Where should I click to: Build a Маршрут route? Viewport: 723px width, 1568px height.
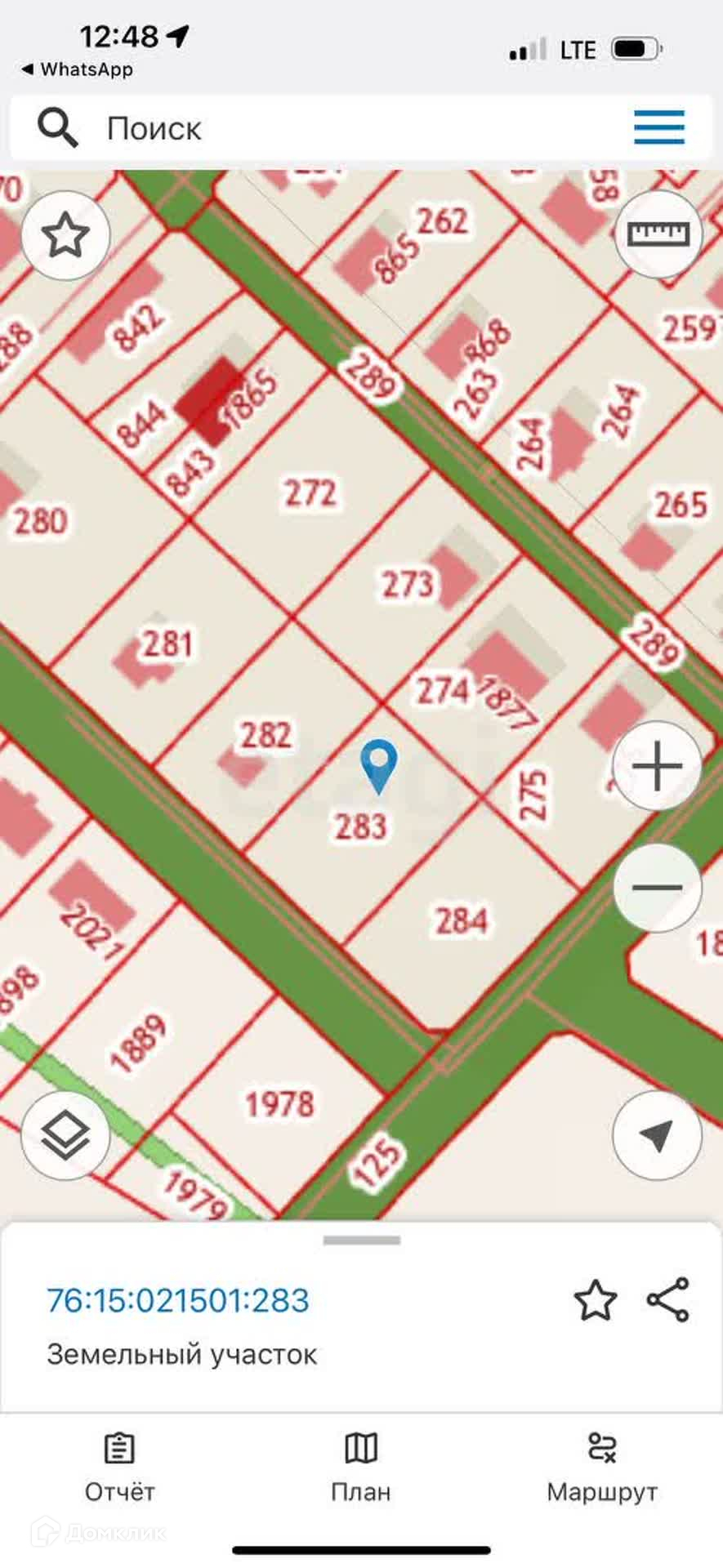[x=602, y=1467]
